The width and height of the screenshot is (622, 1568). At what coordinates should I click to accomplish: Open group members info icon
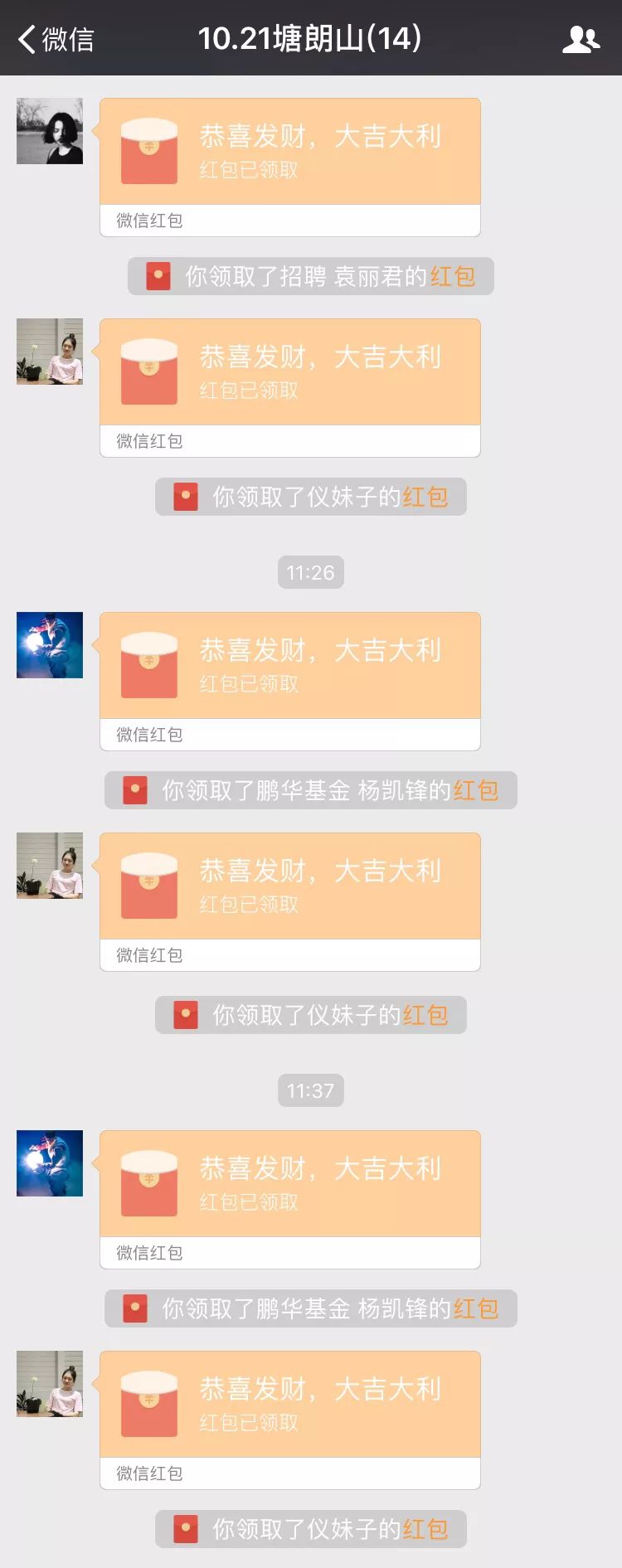click(x=580, y=39)
